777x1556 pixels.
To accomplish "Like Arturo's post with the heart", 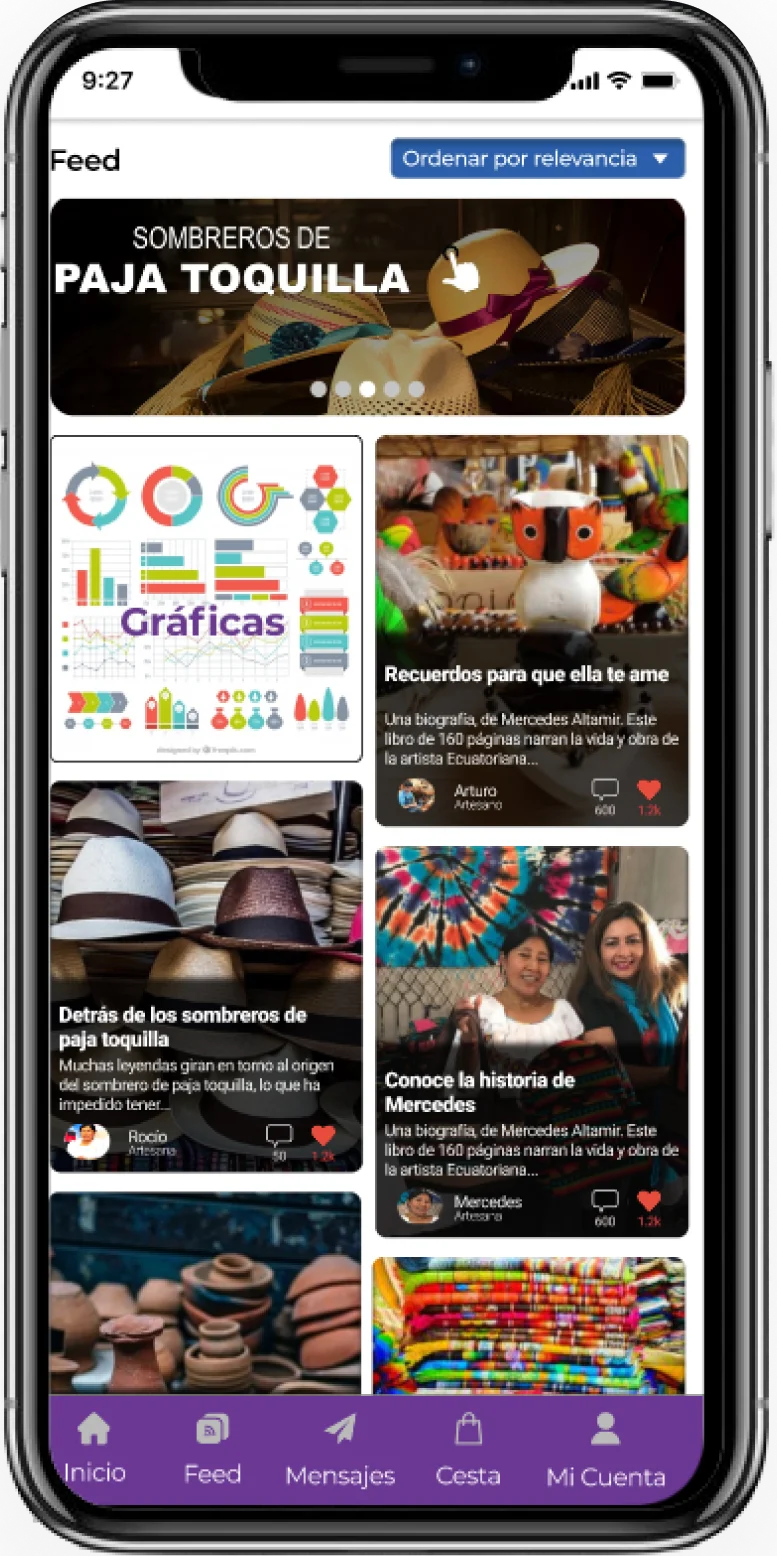I will coord(649,791).
